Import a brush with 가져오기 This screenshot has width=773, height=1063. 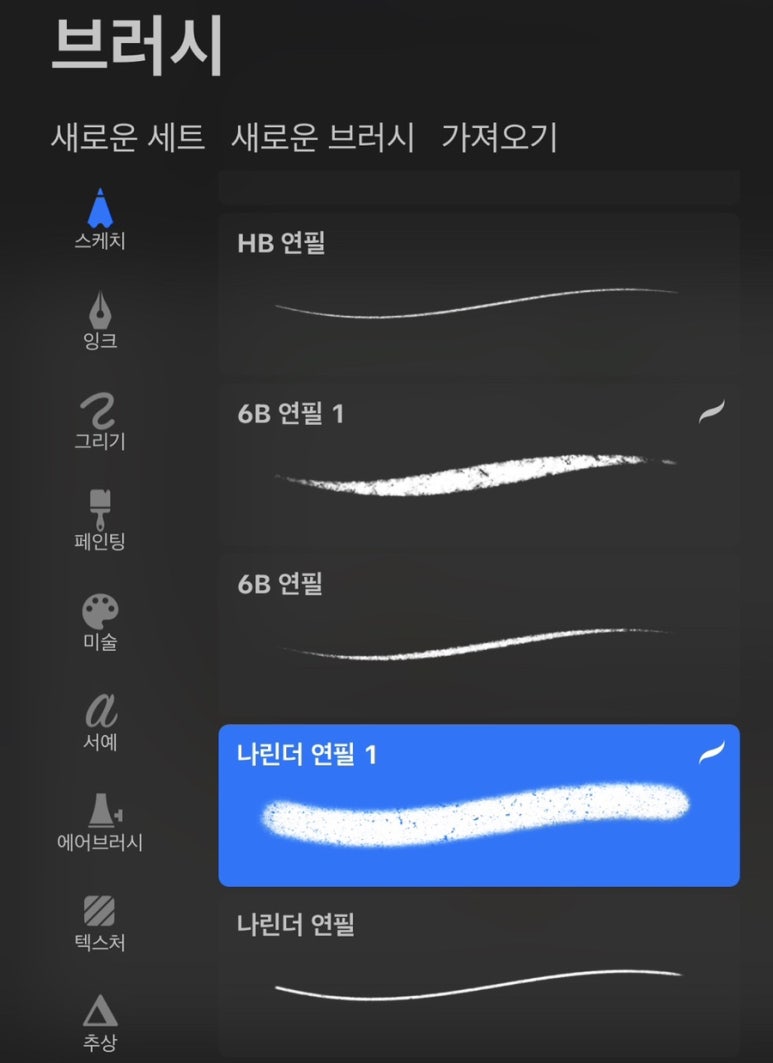coord(499,137)
